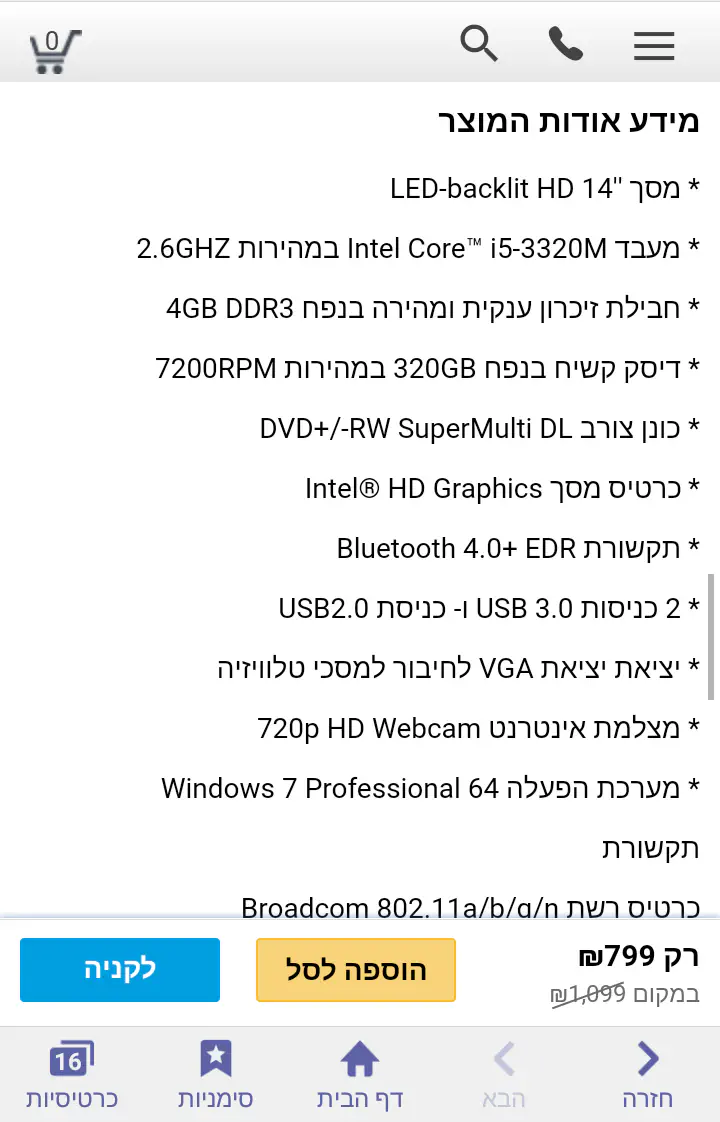Open the home page דף הבית

pyautogui.click(x=360, y=1075)
